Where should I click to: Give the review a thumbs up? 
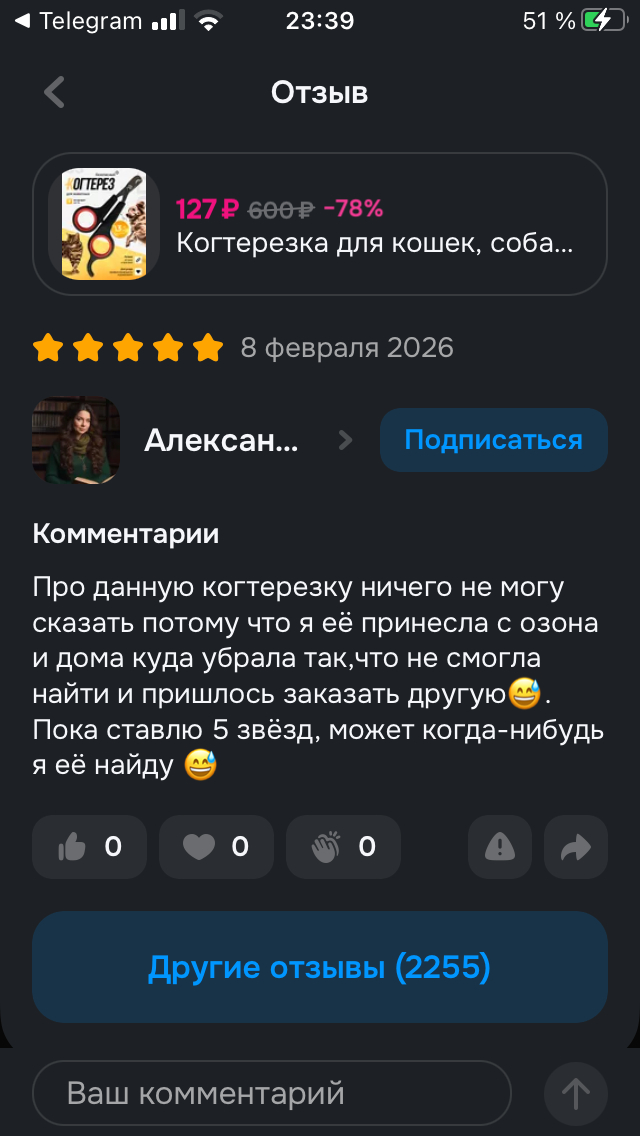89,847
